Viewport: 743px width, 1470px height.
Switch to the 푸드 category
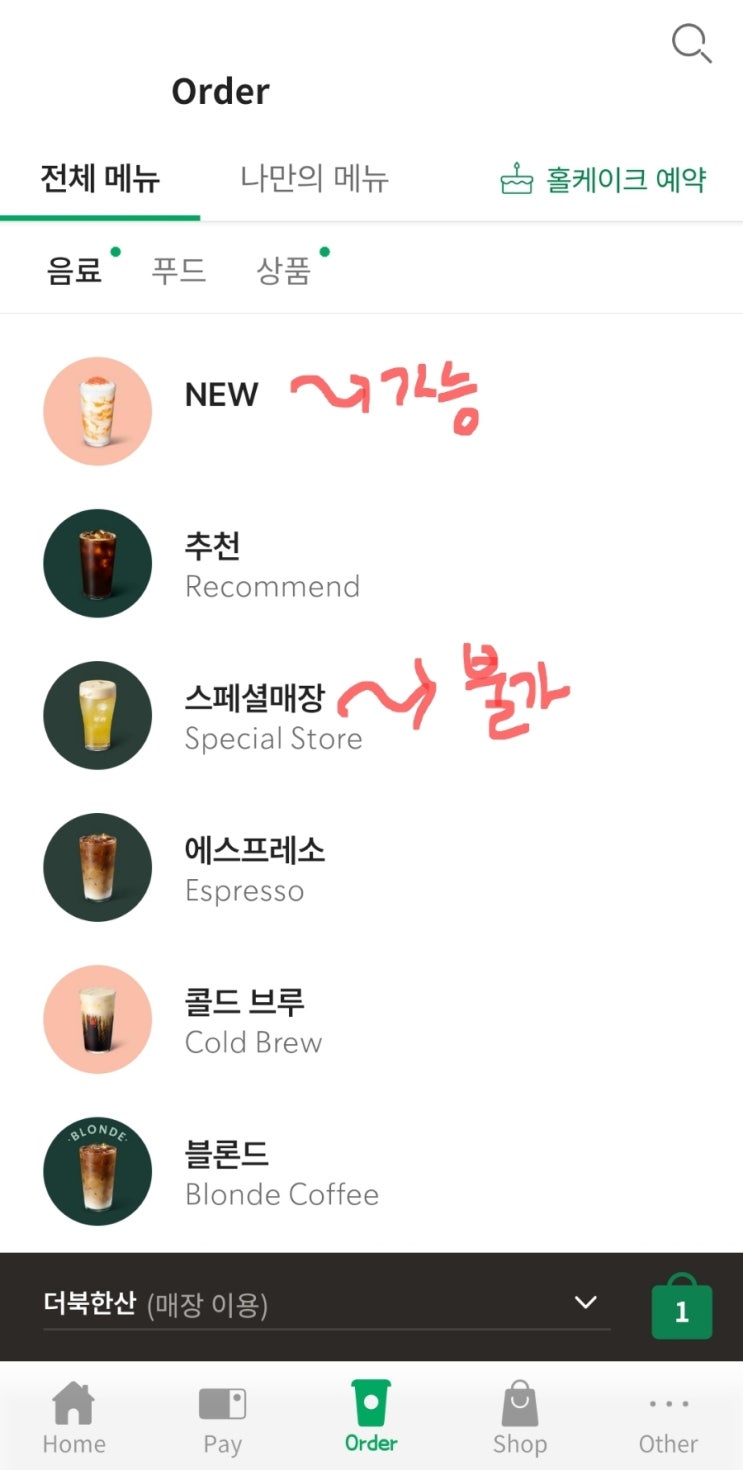pos(179,271)
